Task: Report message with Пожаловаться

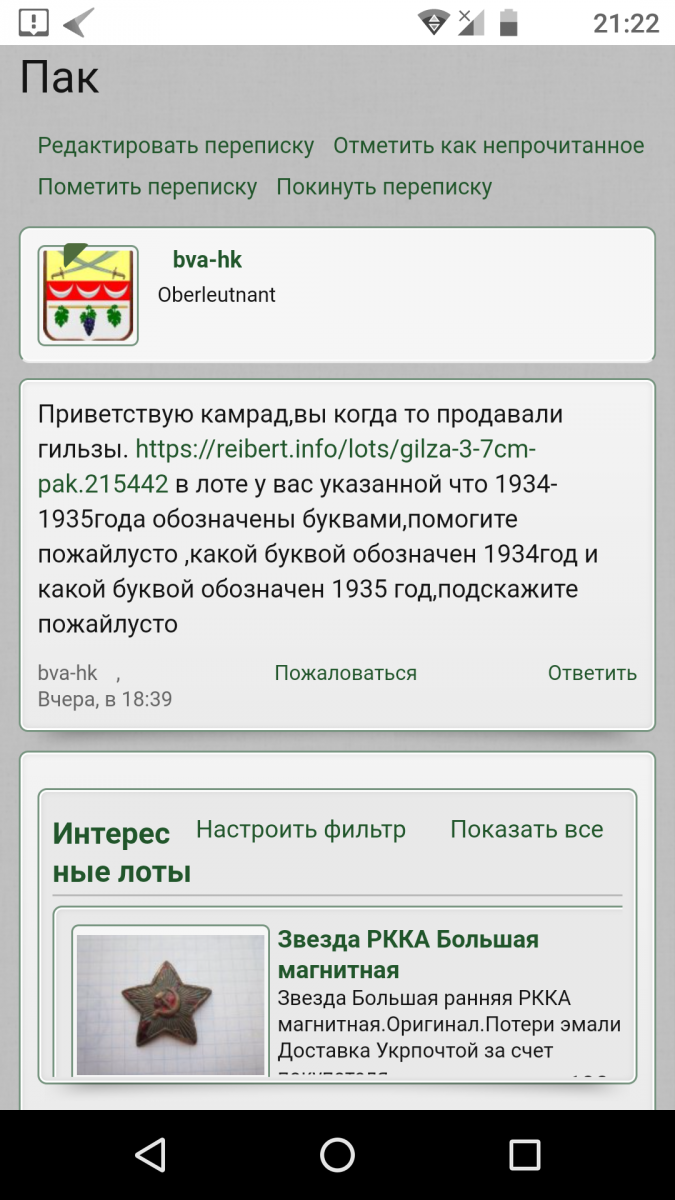Action: pyautogui.click(x=346, y=673)
